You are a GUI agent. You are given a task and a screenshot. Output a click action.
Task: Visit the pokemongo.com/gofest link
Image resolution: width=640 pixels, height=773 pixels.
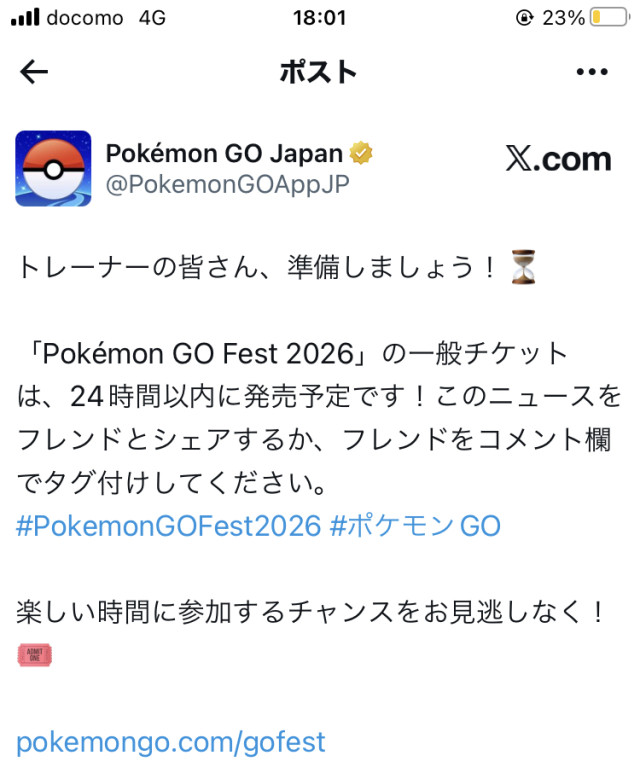pos(171,742)
